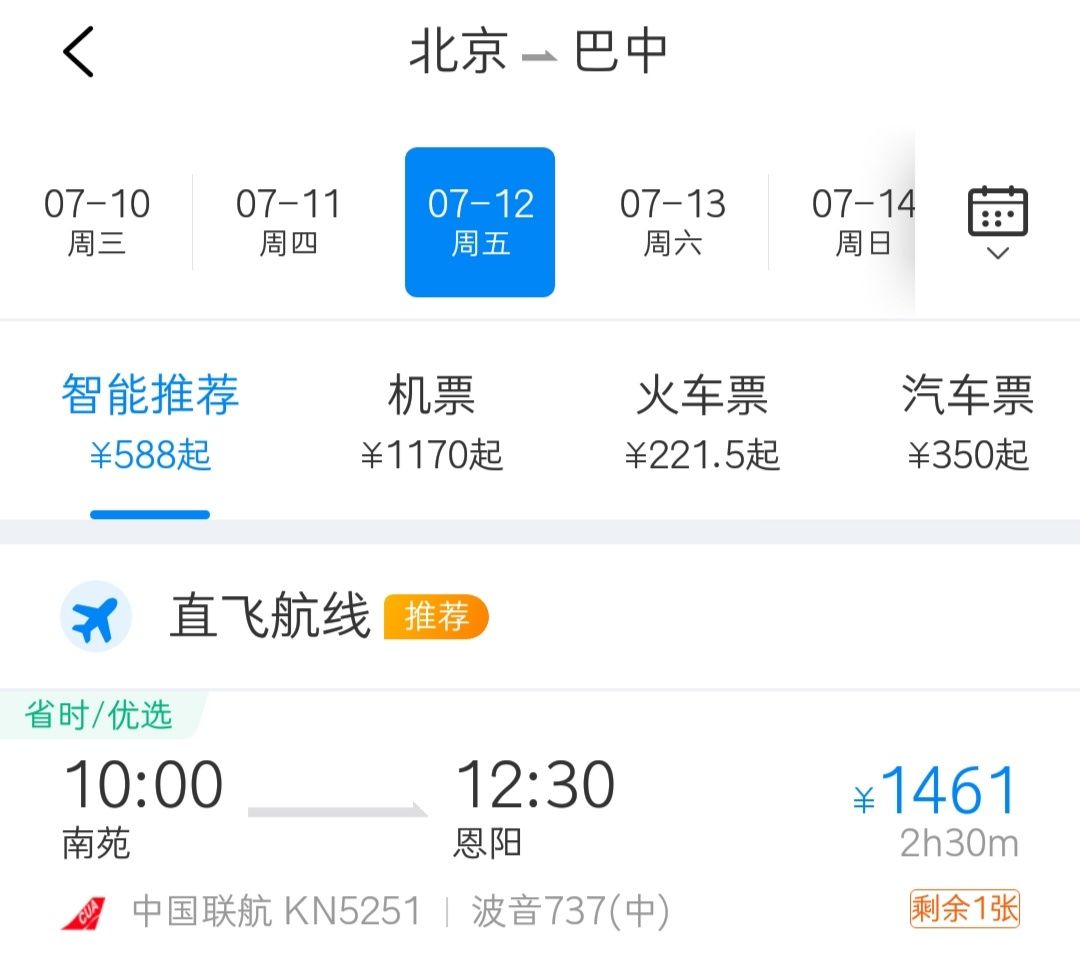Viewport: 1080px width, 978px height.
Task: Select date 07-13 周六
Action: click(x=672, y=222)
